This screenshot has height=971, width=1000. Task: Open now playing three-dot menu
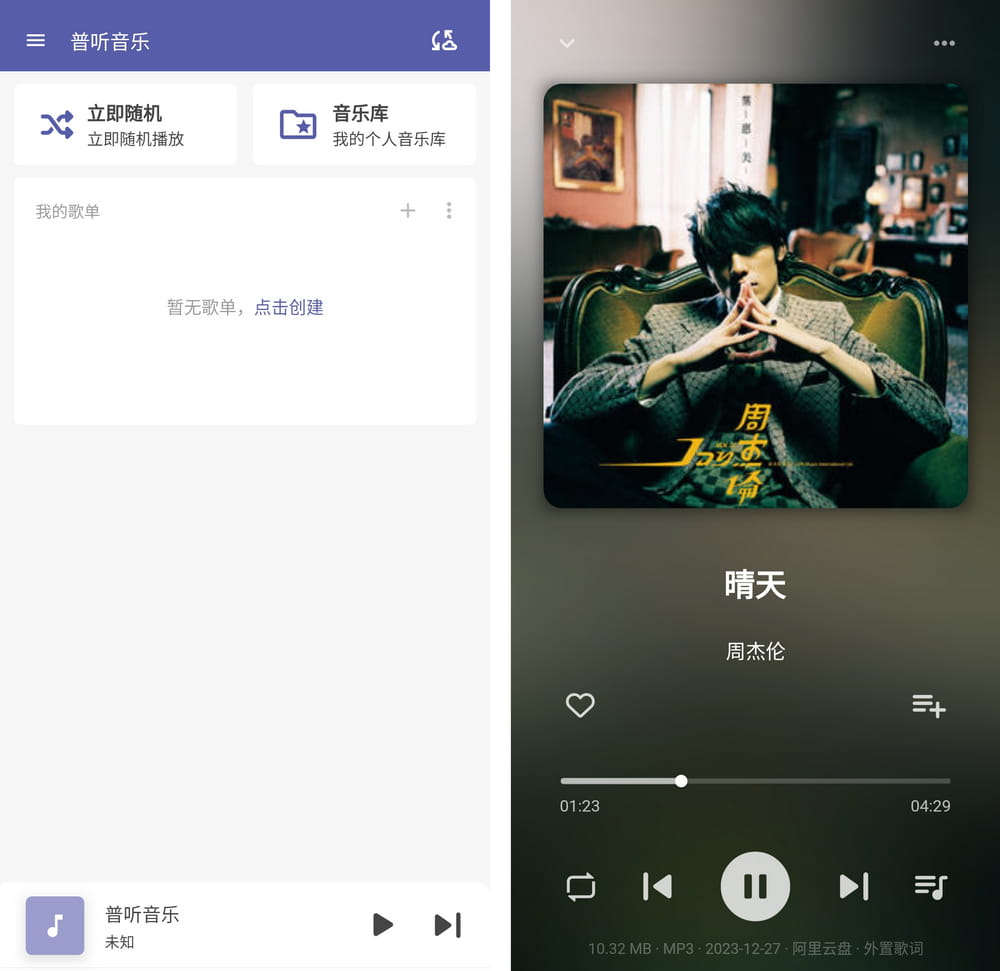944,43
